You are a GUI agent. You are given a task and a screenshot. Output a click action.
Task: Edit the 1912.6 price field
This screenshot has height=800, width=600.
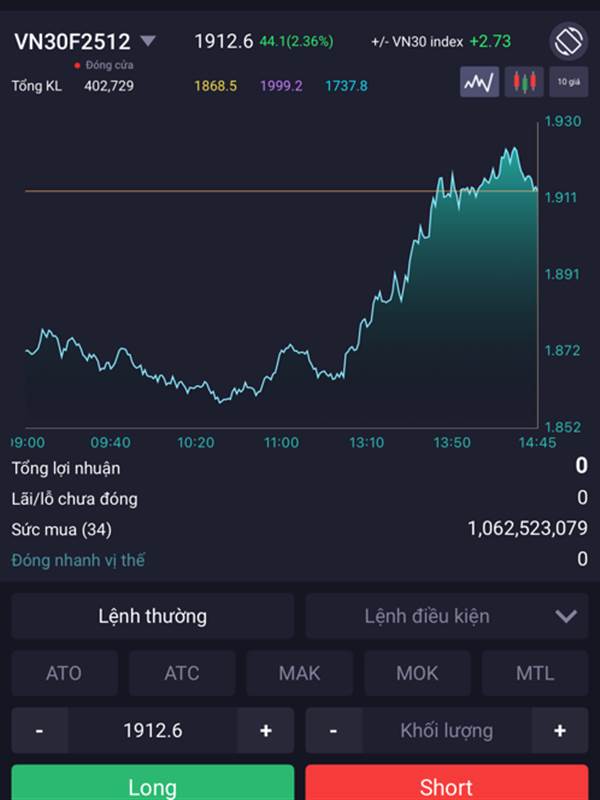(x=152, y=731)
